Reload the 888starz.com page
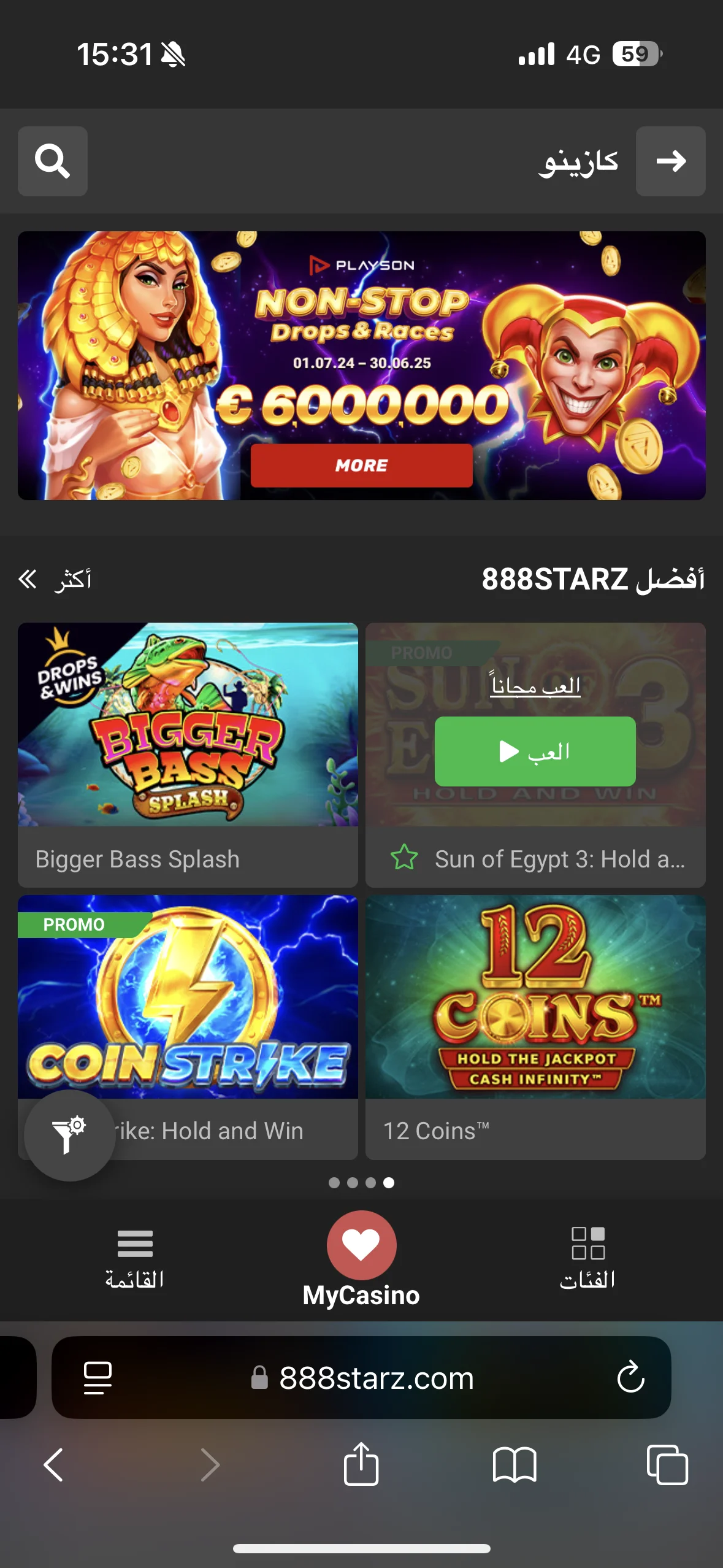Screen dimensions: 723x1568 click(630, 1377)
